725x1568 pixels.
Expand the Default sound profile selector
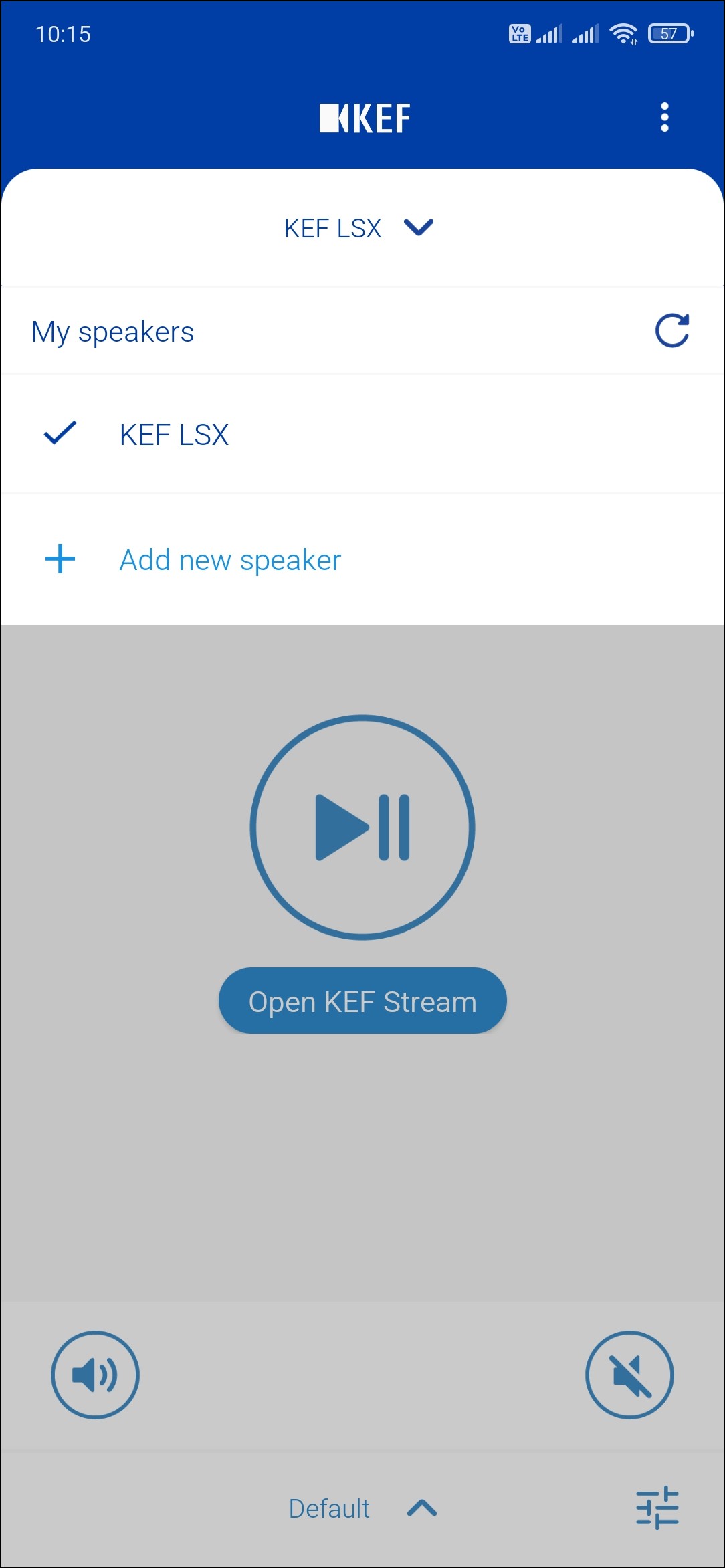(362, 1508)
